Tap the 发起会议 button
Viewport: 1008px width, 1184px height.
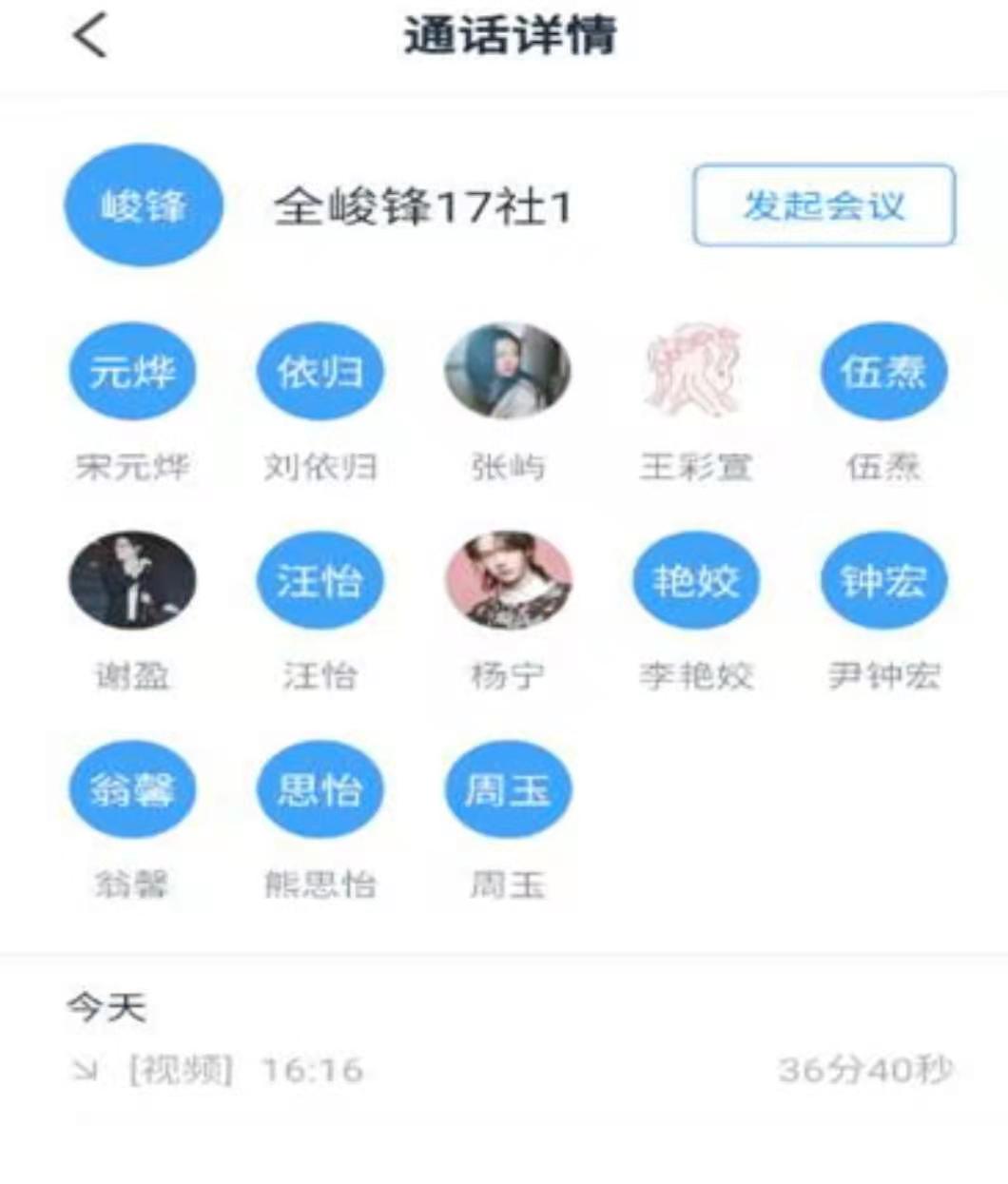pos(824,205)
